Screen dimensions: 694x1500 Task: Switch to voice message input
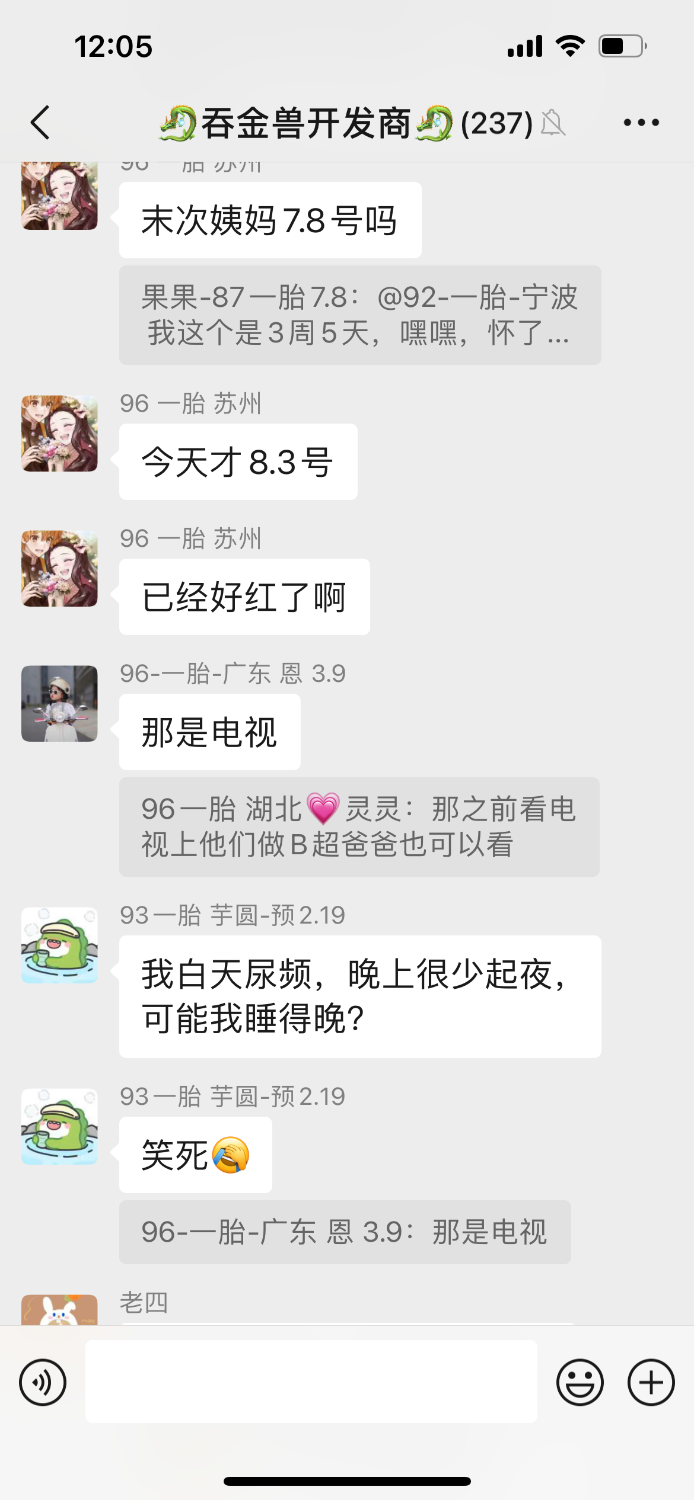(x=43, y=1383)
